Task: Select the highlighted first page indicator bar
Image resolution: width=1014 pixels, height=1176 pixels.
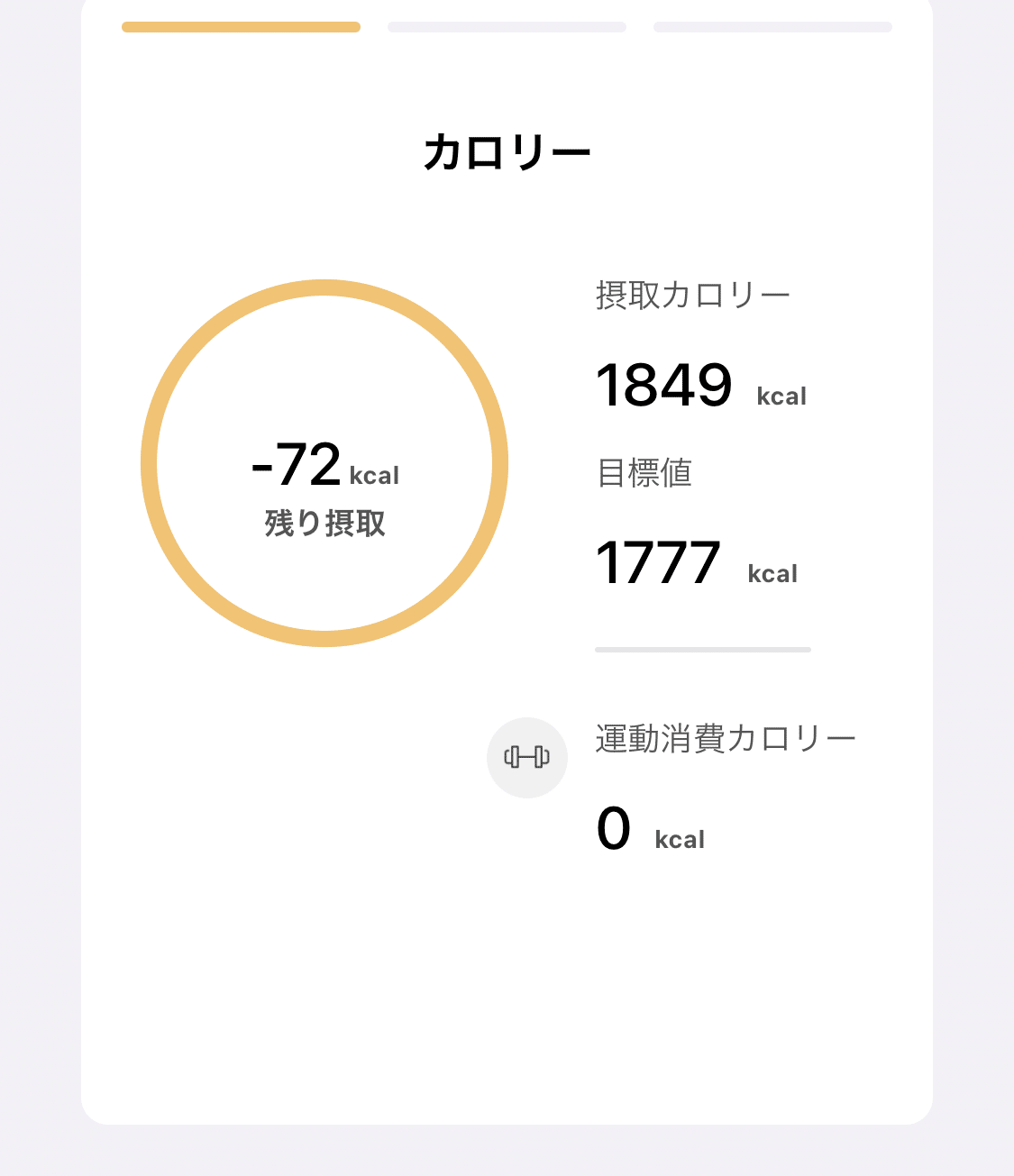Action: [x=241, y=27]
